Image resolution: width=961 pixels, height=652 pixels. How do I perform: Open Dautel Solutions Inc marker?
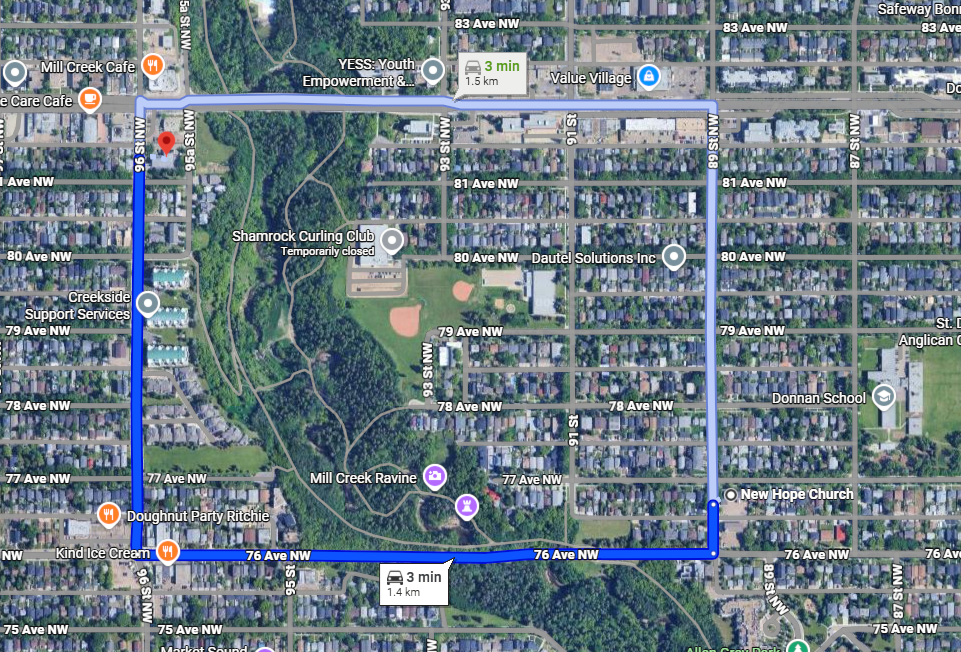tap(675, 258)
